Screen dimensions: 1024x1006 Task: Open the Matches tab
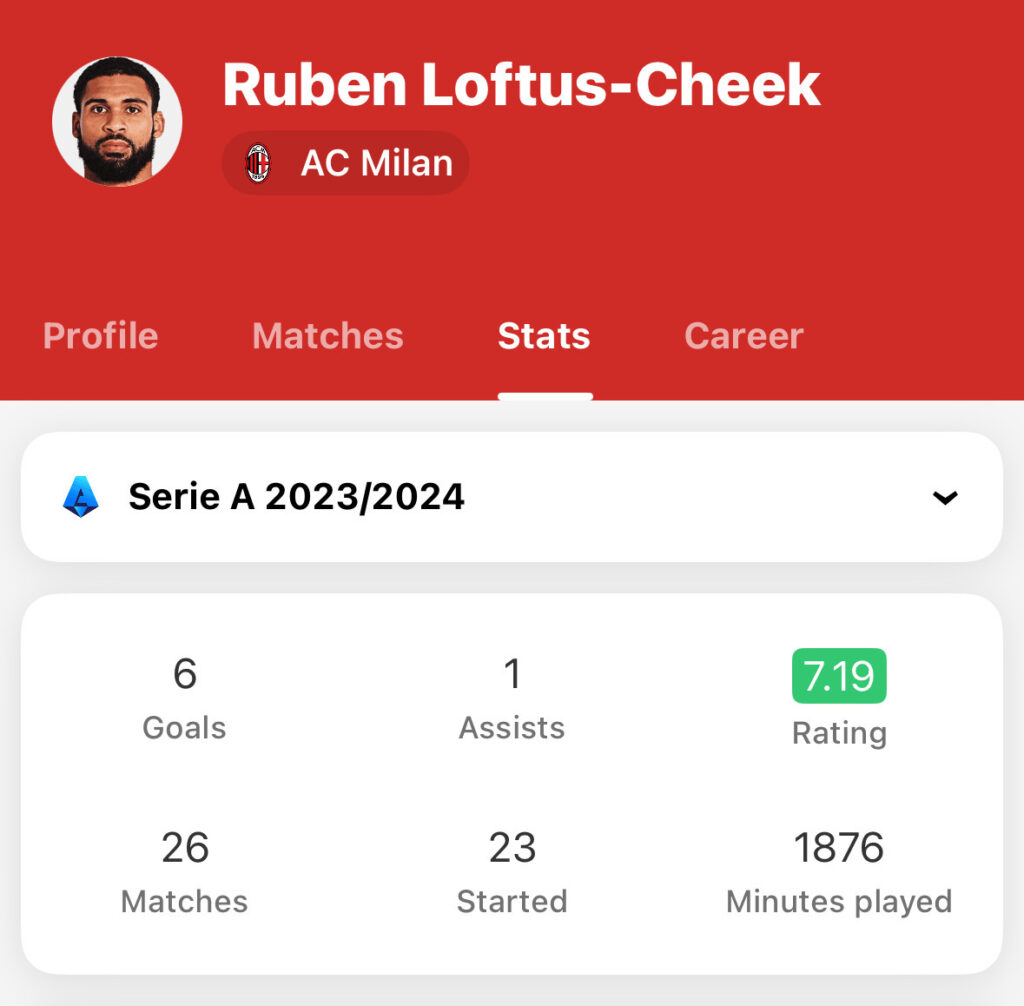pyautogui.click(x=327, y=336)
